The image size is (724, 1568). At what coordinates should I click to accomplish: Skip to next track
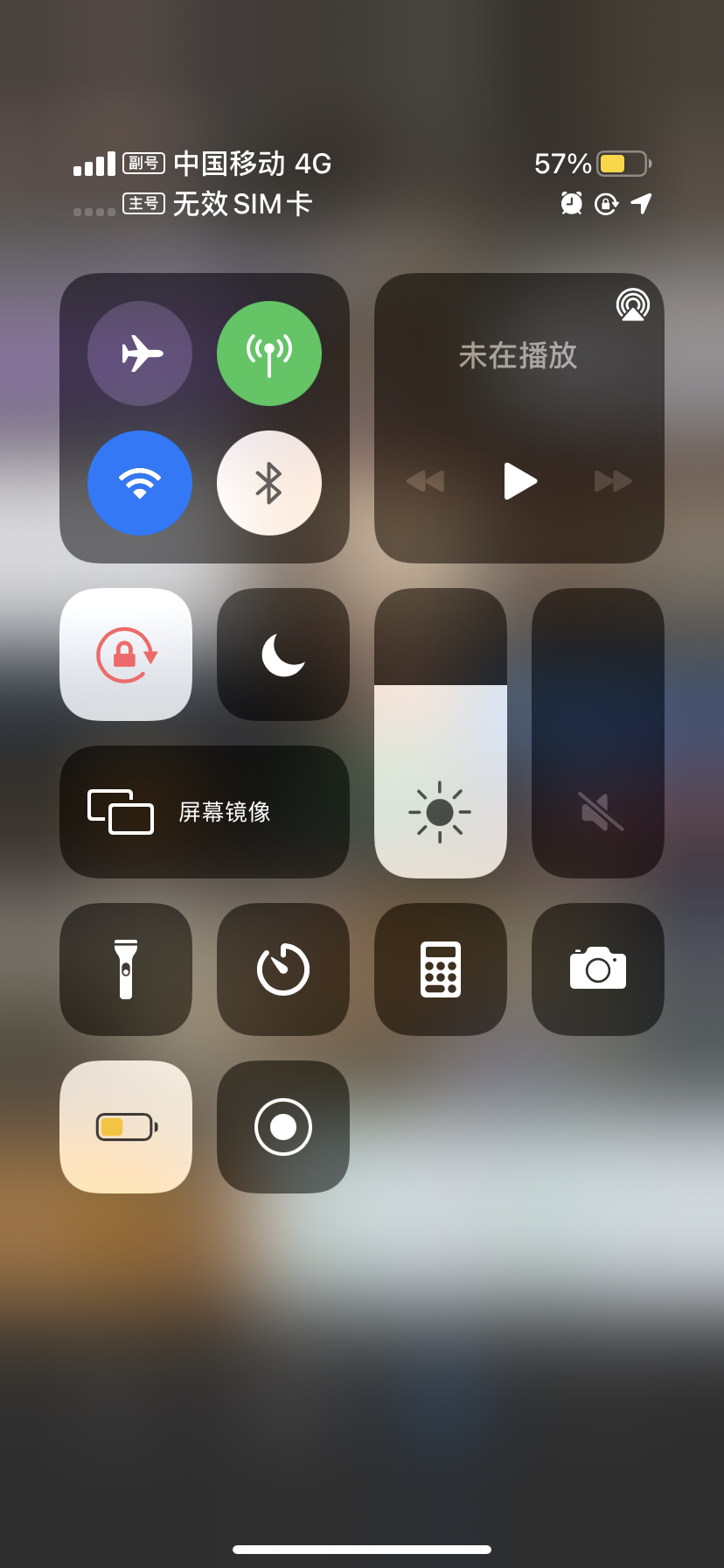613,480
